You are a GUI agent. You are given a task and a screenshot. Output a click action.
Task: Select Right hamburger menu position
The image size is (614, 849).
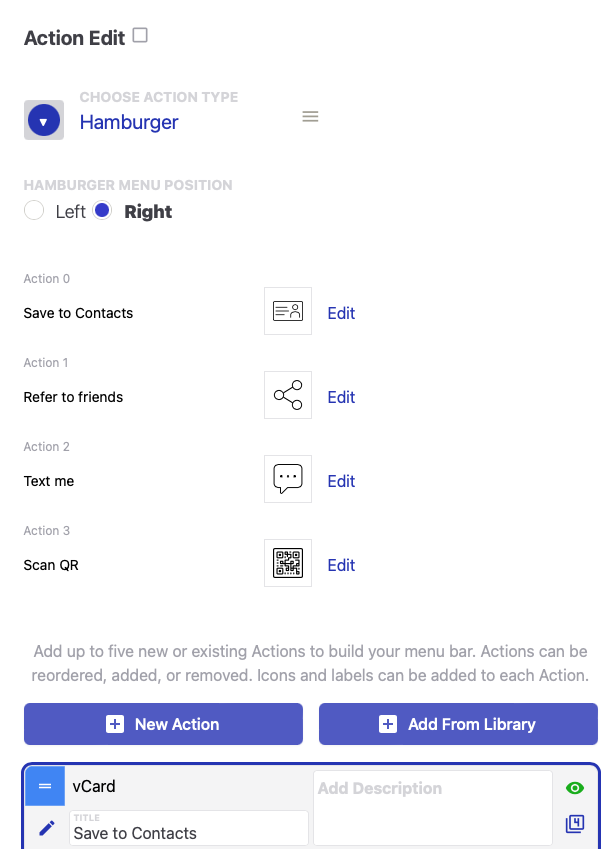102,211
